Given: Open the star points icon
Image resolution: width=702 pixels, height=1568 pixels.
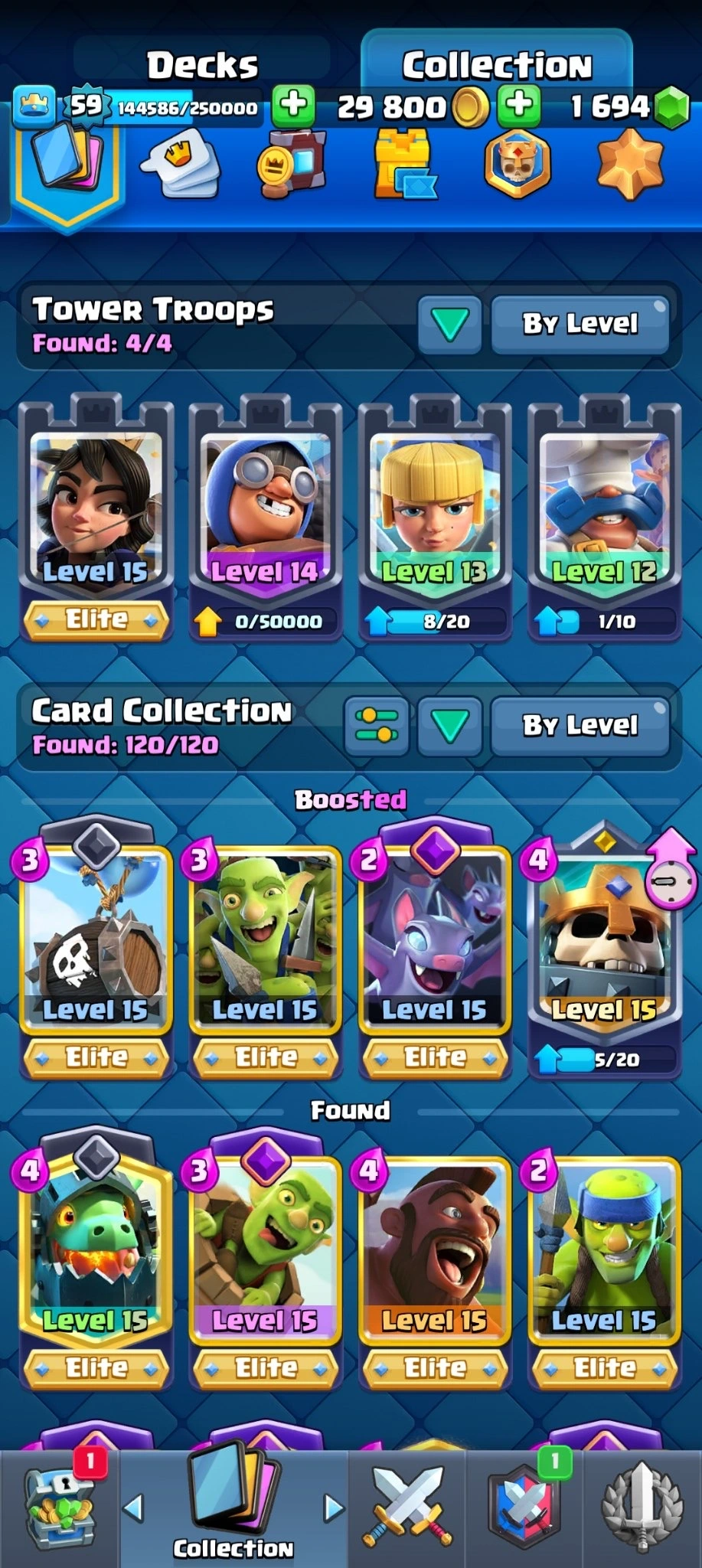Looking at the screenshot, I should tap(629, 165).
